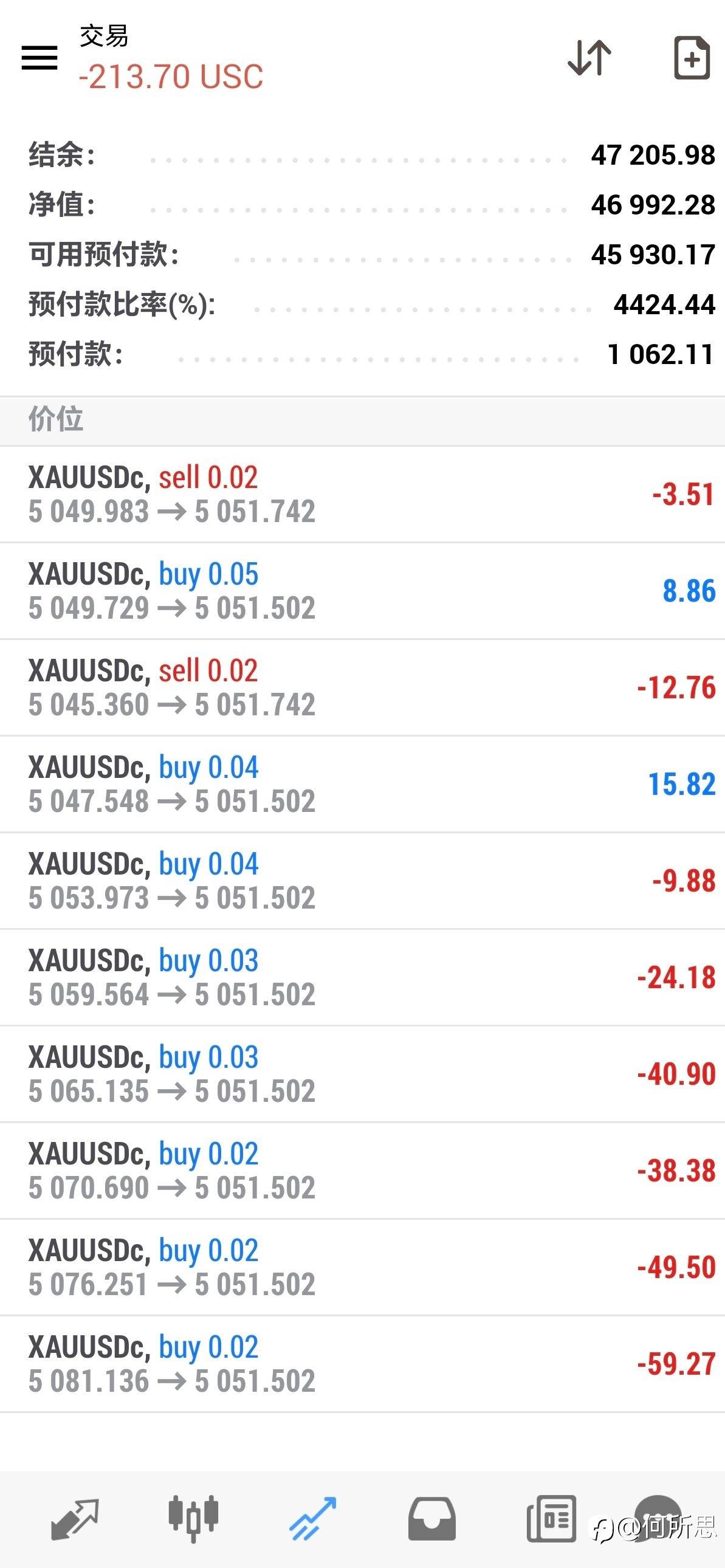The height and width of the screenshot is (1568, 725).
Task: Open the buy 0.03 position at 5 059.564
Action: [362, 977]
